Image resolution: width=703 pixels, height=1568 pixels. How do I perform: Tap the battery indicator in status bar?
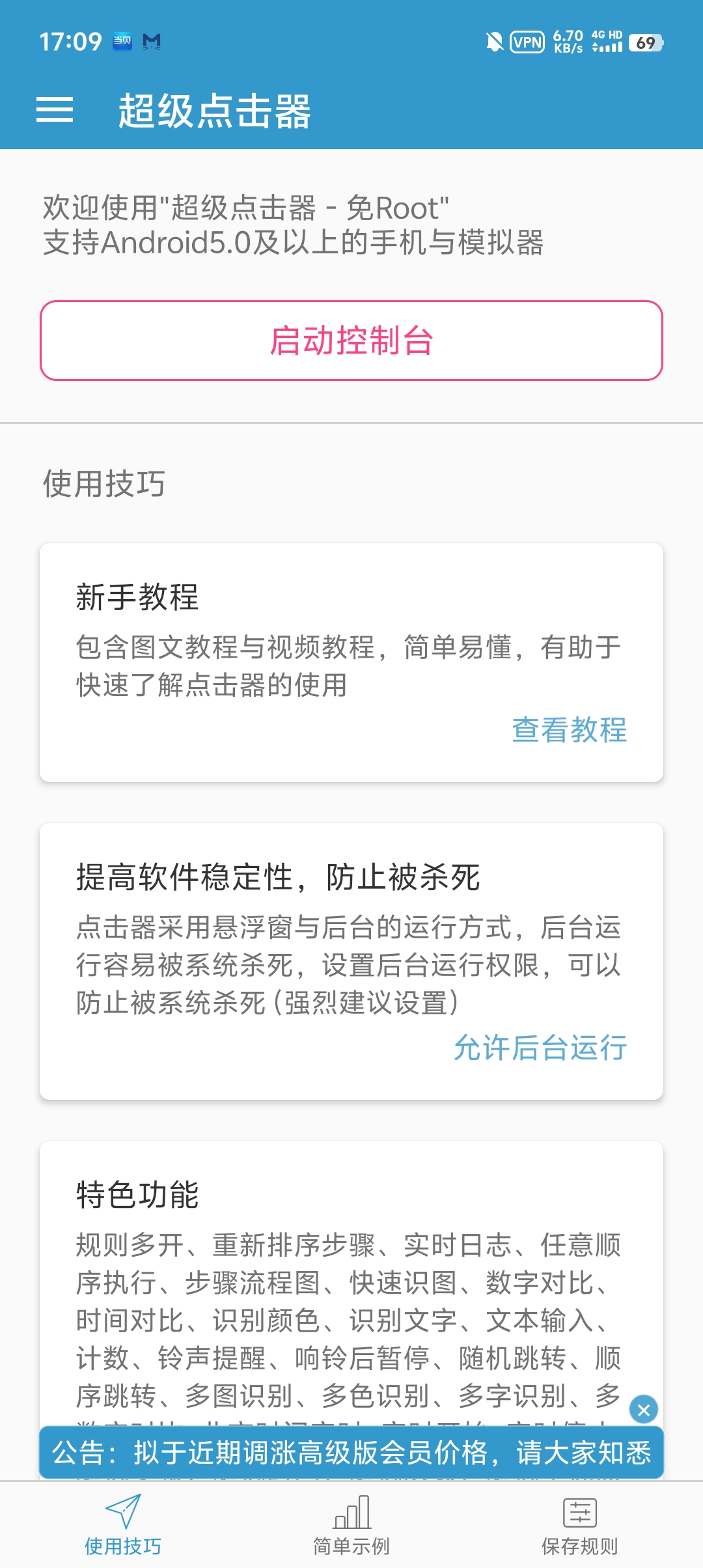644,41
